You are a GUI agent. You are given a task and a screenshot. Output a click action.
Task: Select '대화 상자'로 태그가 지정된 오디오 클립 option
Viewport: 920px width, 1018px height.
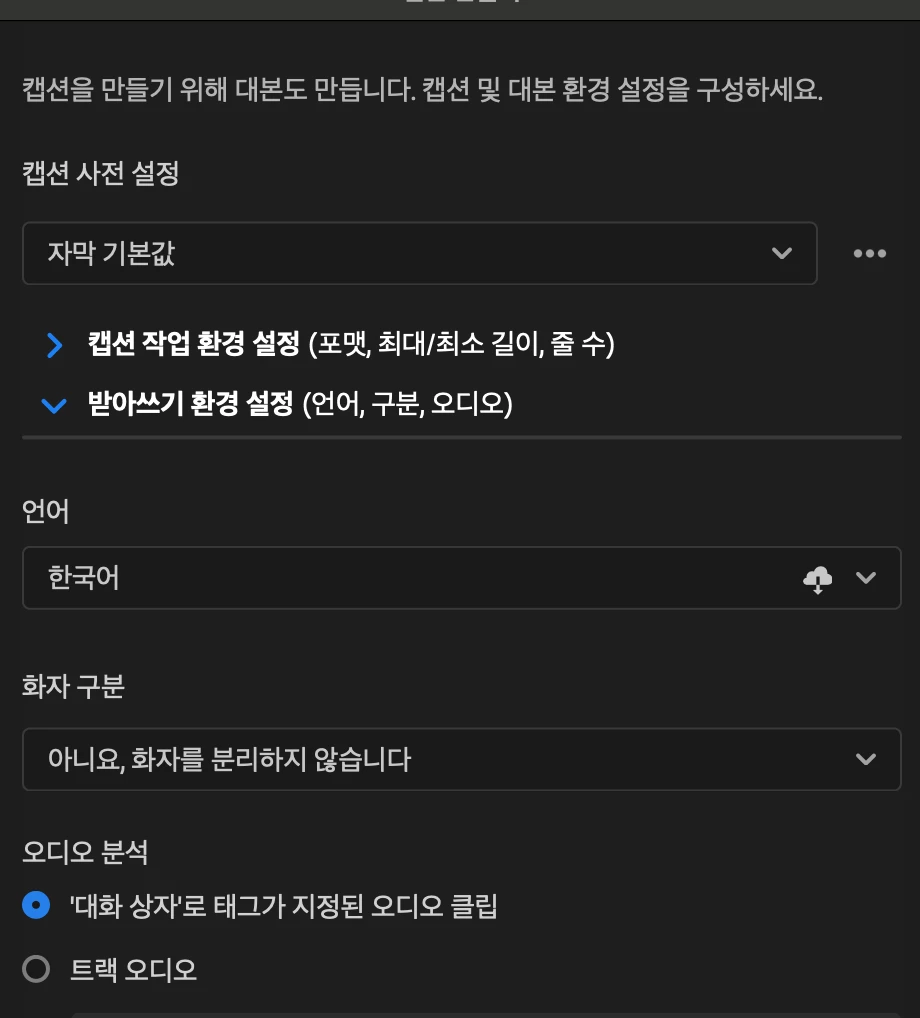[x=36, y=907]
